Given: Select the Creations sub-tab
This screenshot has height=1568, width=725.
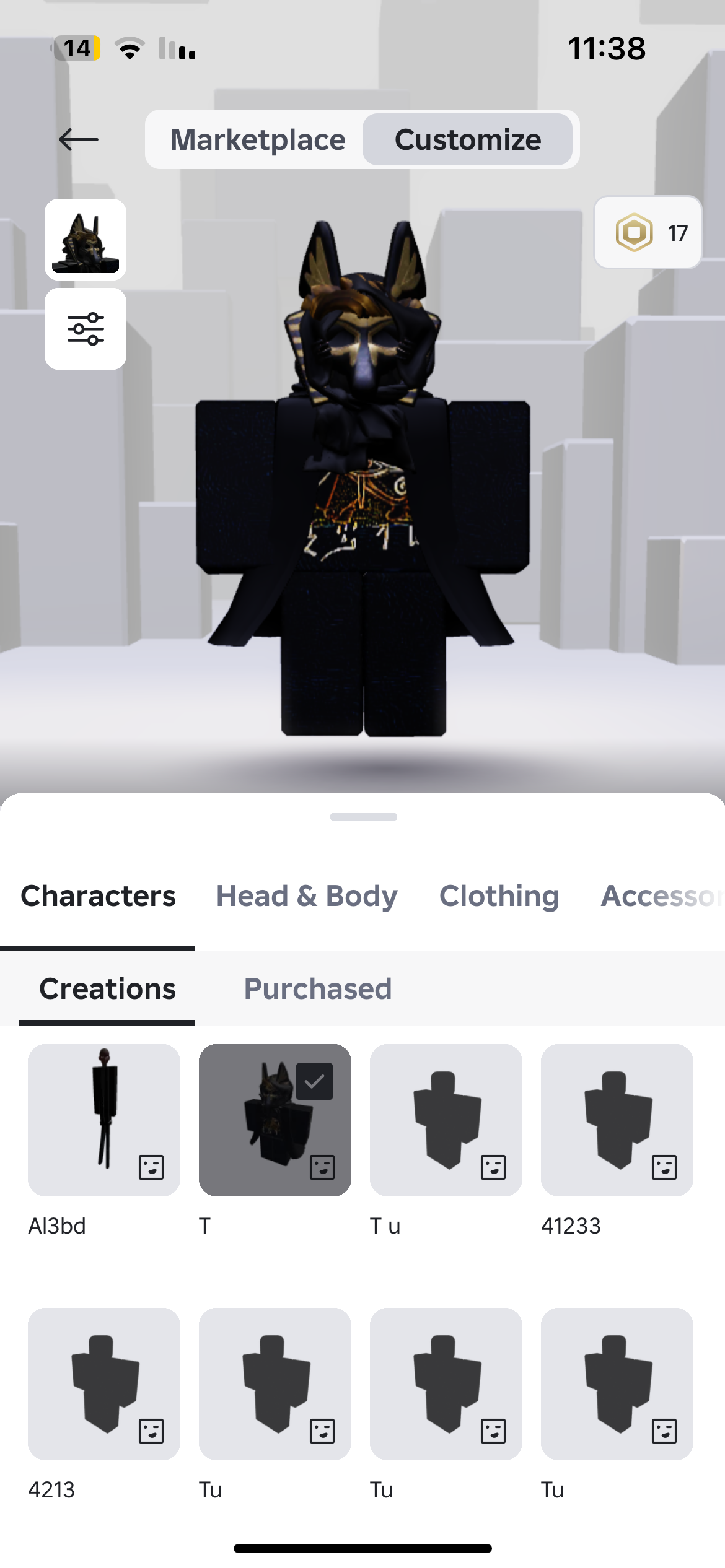Looking at the screenshot, I should [107, 989].
